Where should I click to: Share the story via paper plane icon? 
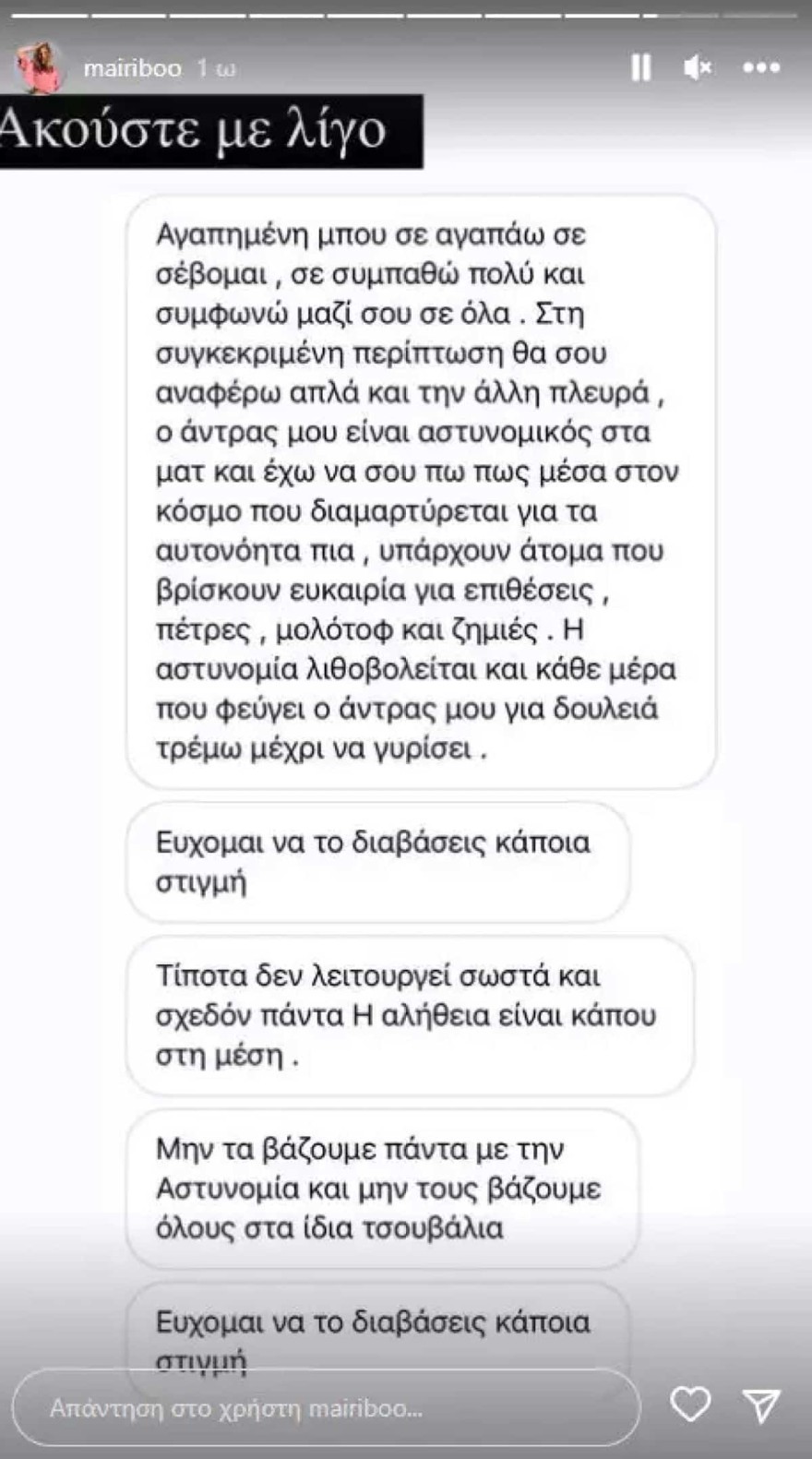(762, 1405)
